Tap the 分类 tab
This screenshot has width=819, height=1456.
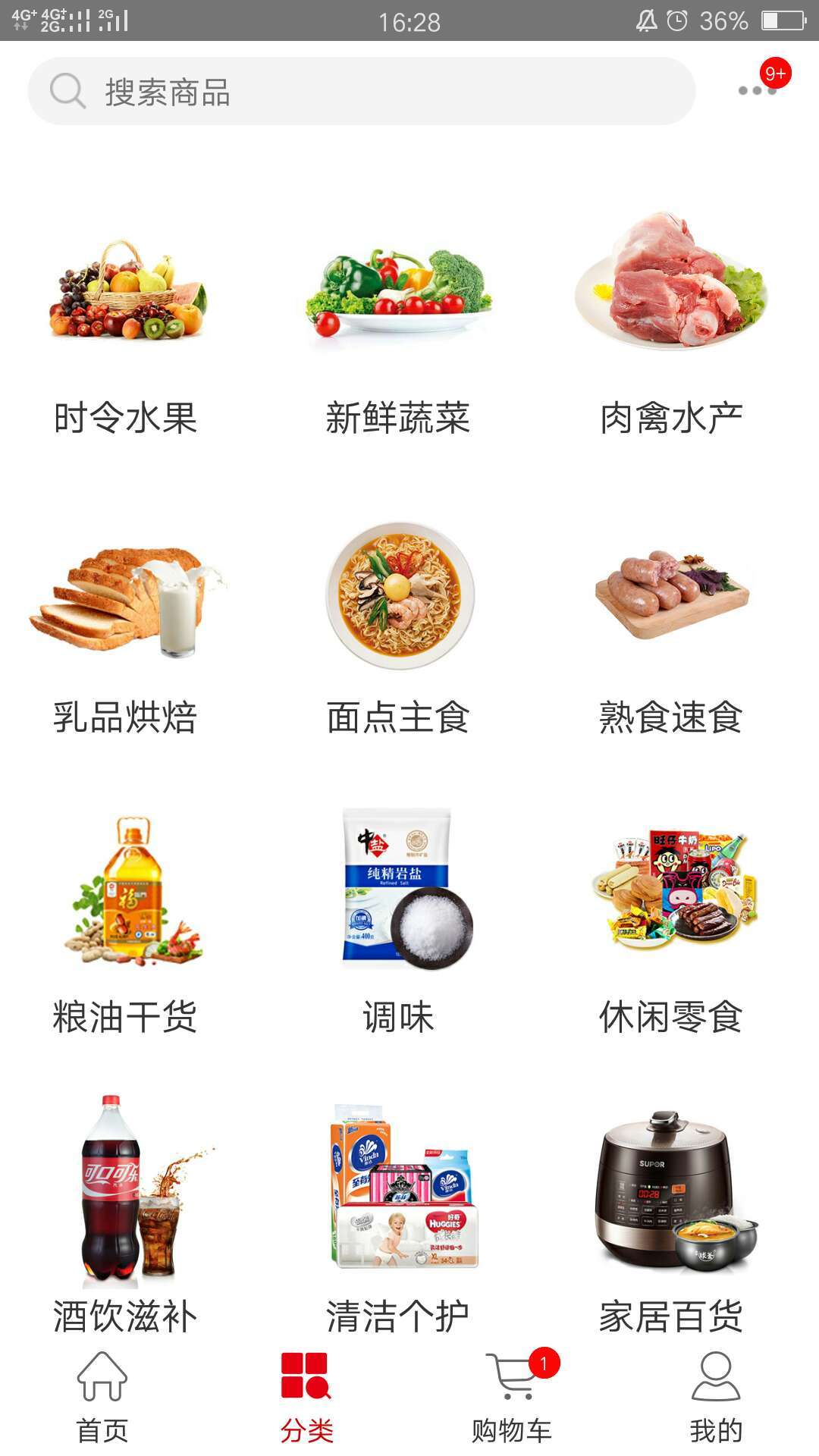pyautogui.click(x=306, y=1397)
